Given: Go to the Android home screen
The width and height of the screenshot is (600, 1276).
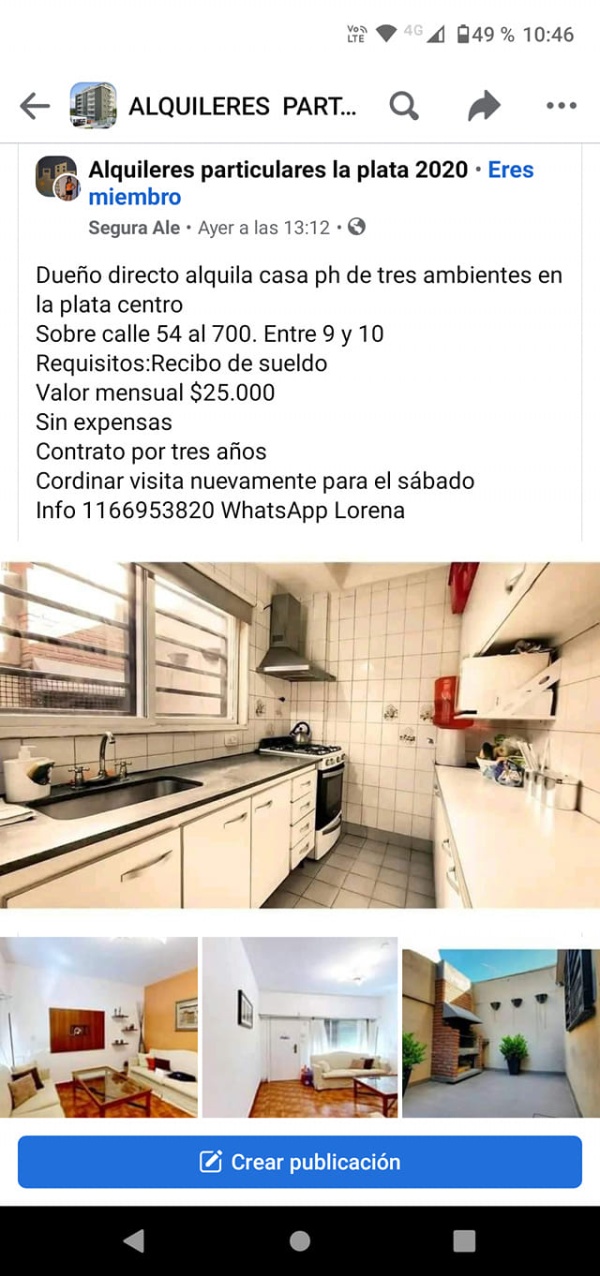Looking at the screenshot, I should [x=300, y=1241].
